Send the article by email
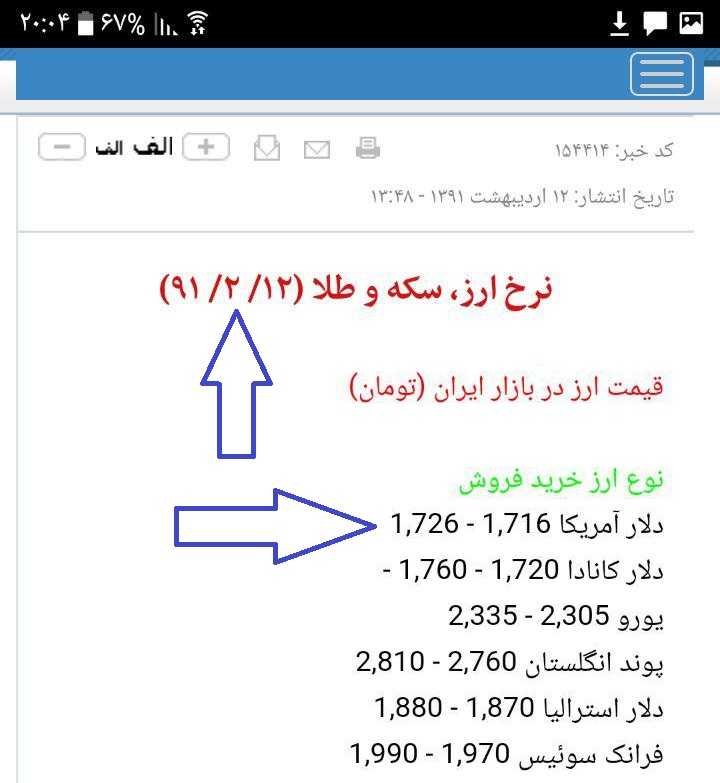 click(316, 150)
